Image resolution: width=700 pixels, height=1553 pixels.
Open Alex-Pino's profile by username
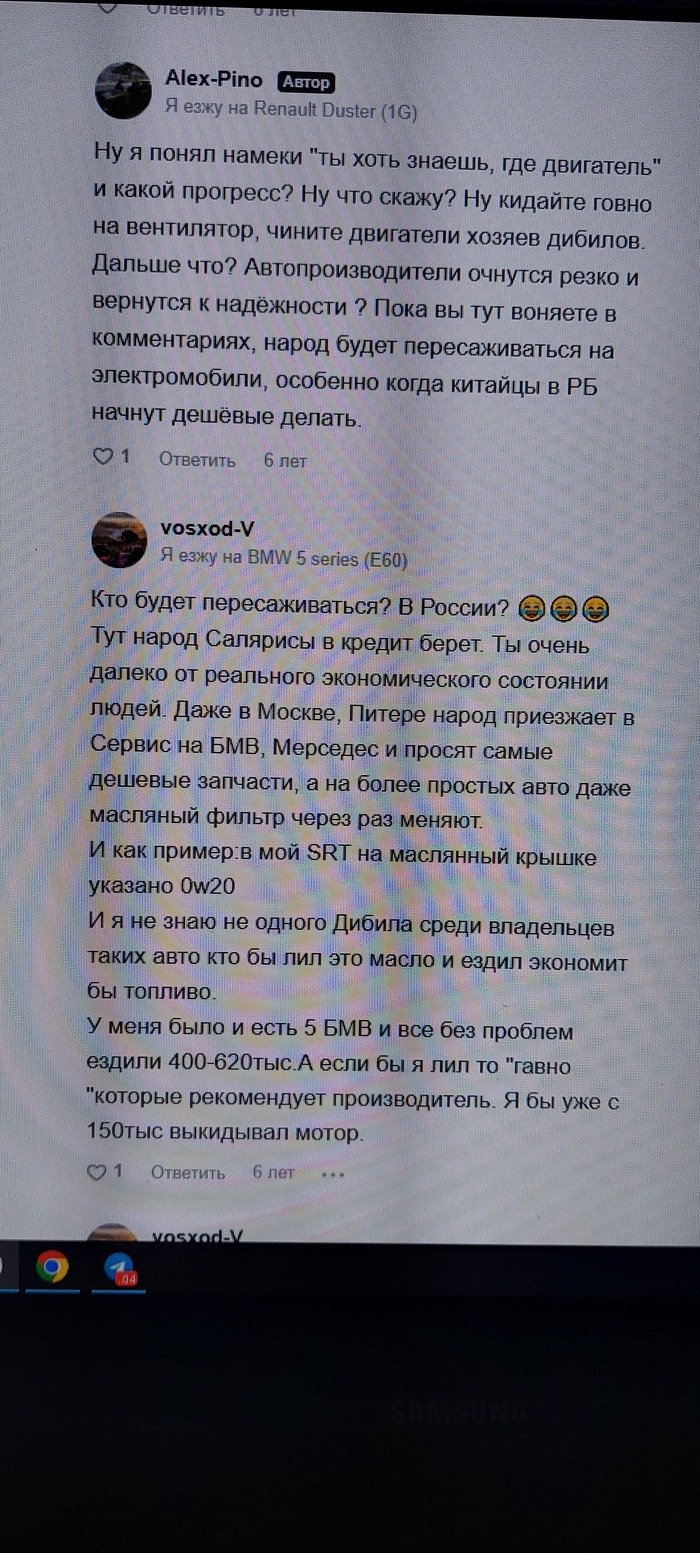213,80
